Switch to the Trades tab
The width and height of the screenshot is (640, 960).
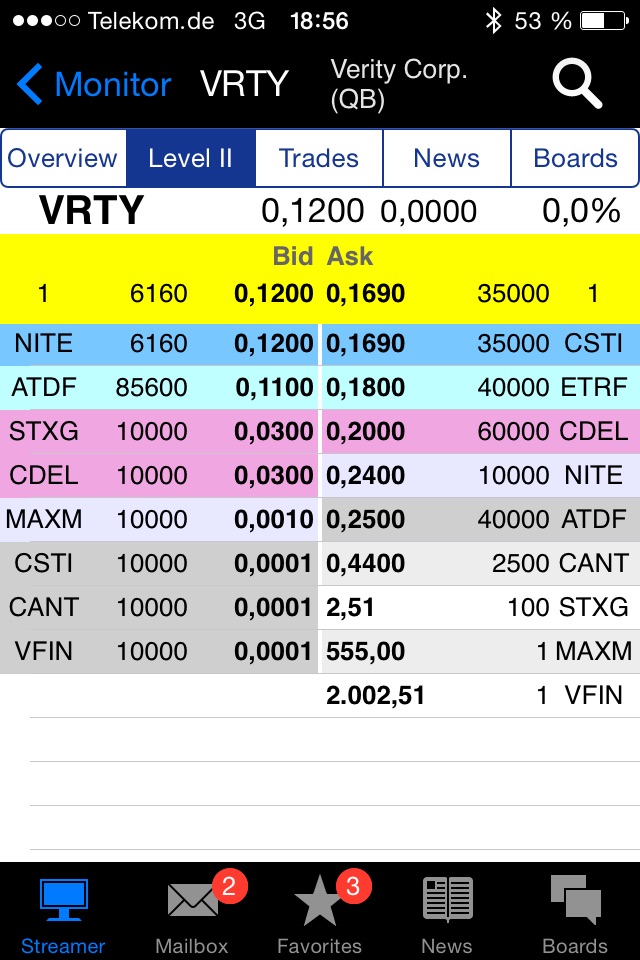pos(319,158)
